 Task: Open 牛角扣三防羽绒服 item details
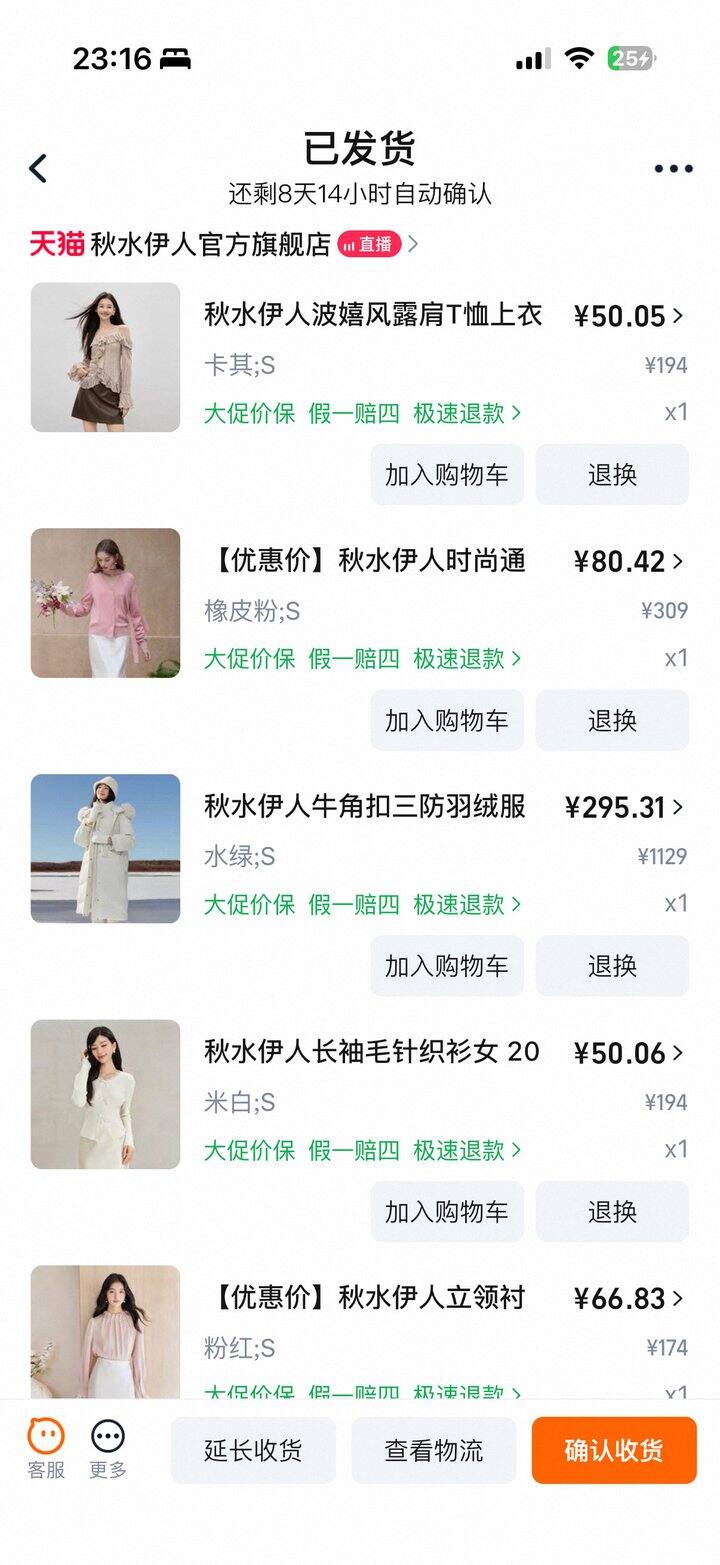[365, 806]
